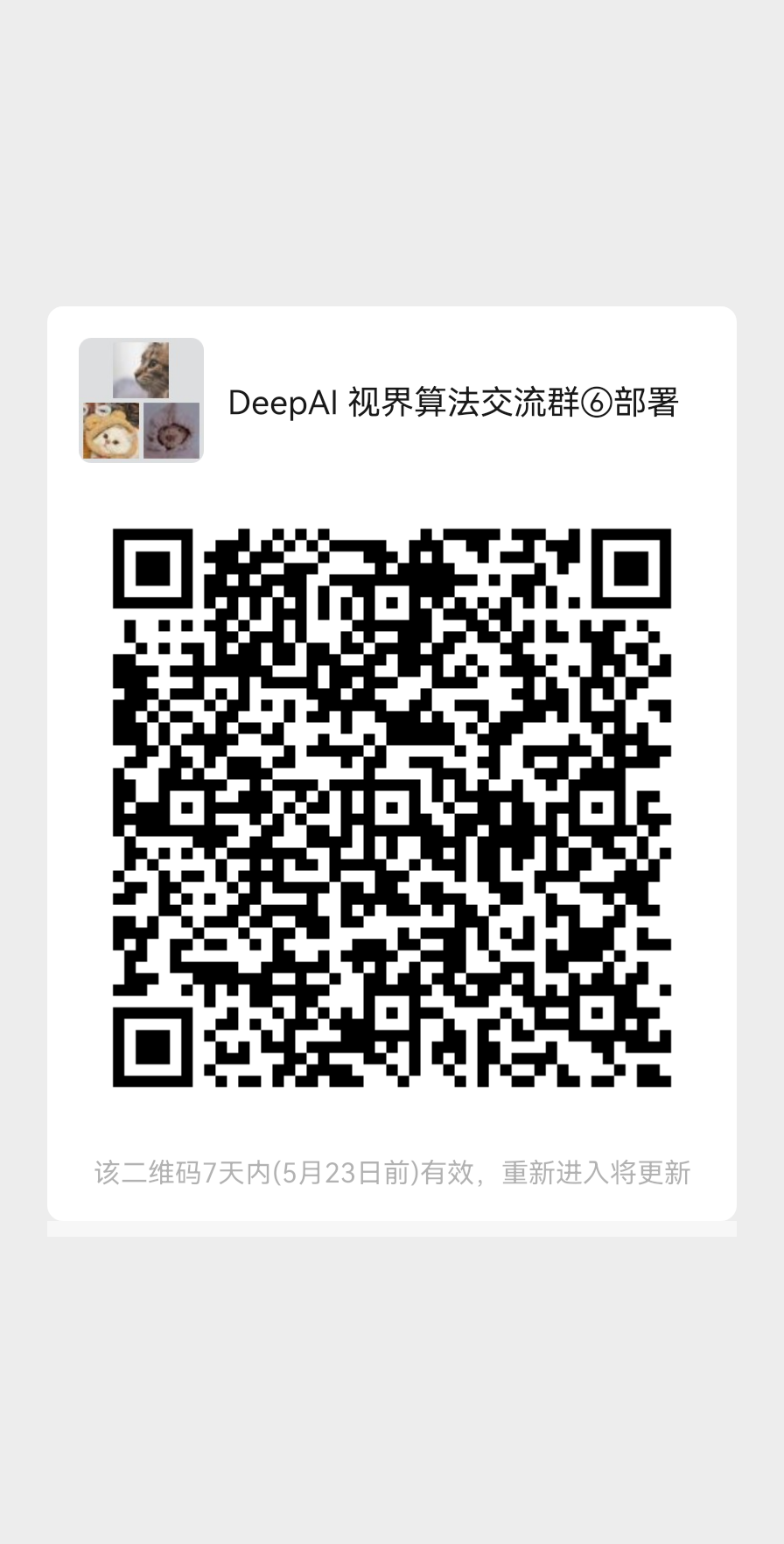
Task: Select the group name DeepAI 视界算法交流群⑥部署
Action: point(455,401)
